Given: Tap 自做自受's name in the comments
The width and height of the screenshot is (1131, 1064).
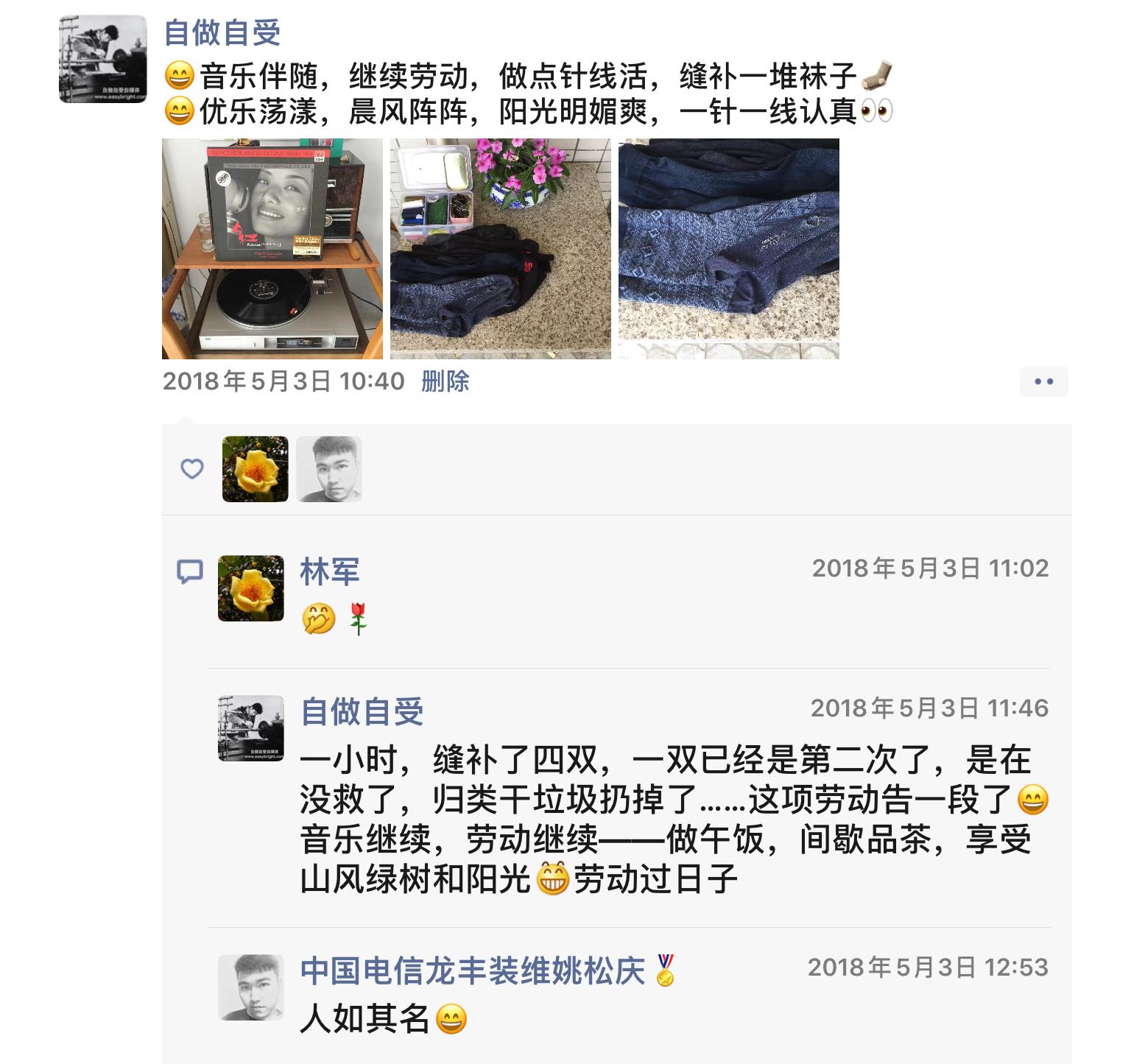Looking at the screenshot, I should coord(362,711).
